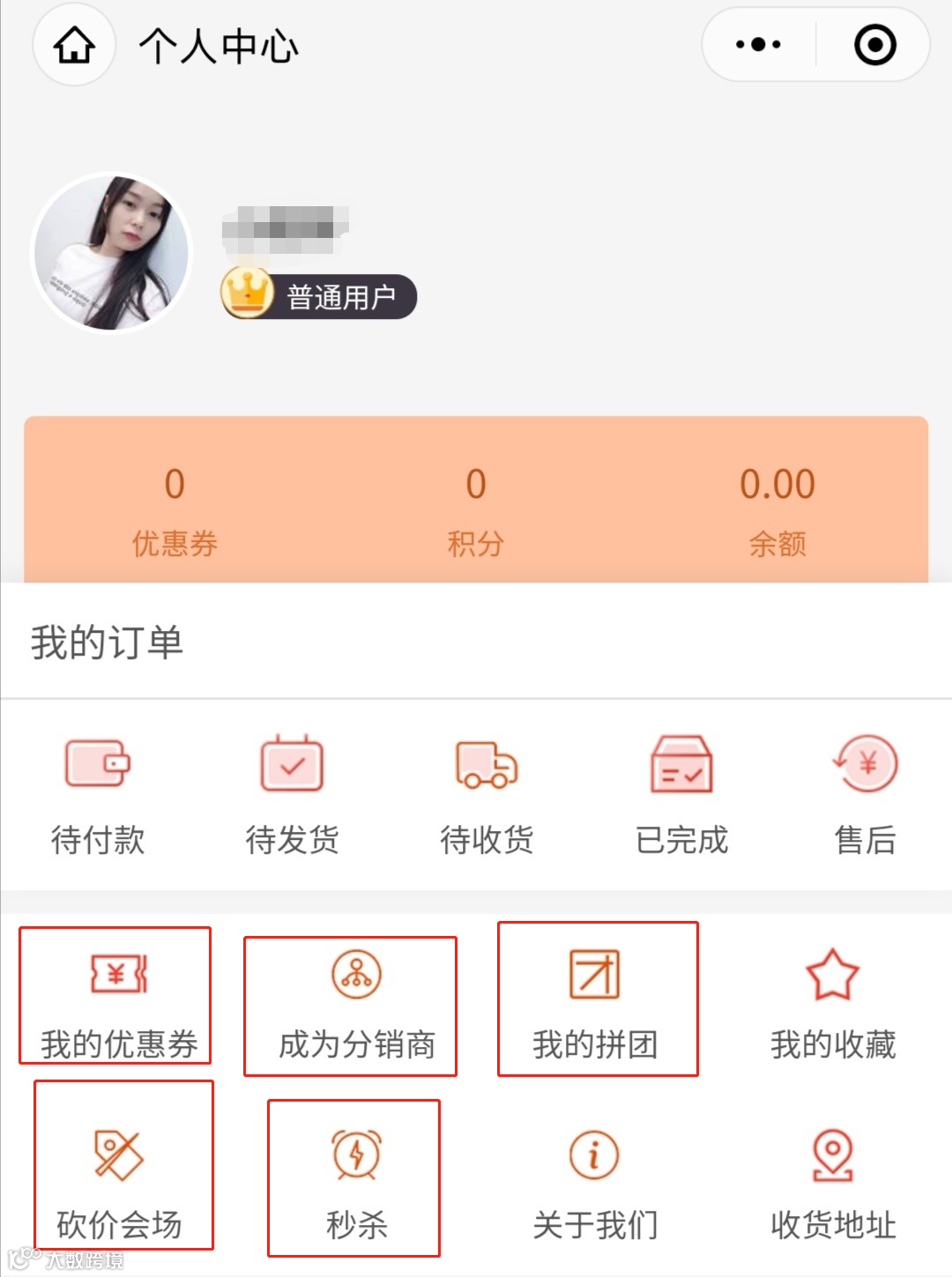
Task: Check 余额 balance
Action: tap(777, 509)
